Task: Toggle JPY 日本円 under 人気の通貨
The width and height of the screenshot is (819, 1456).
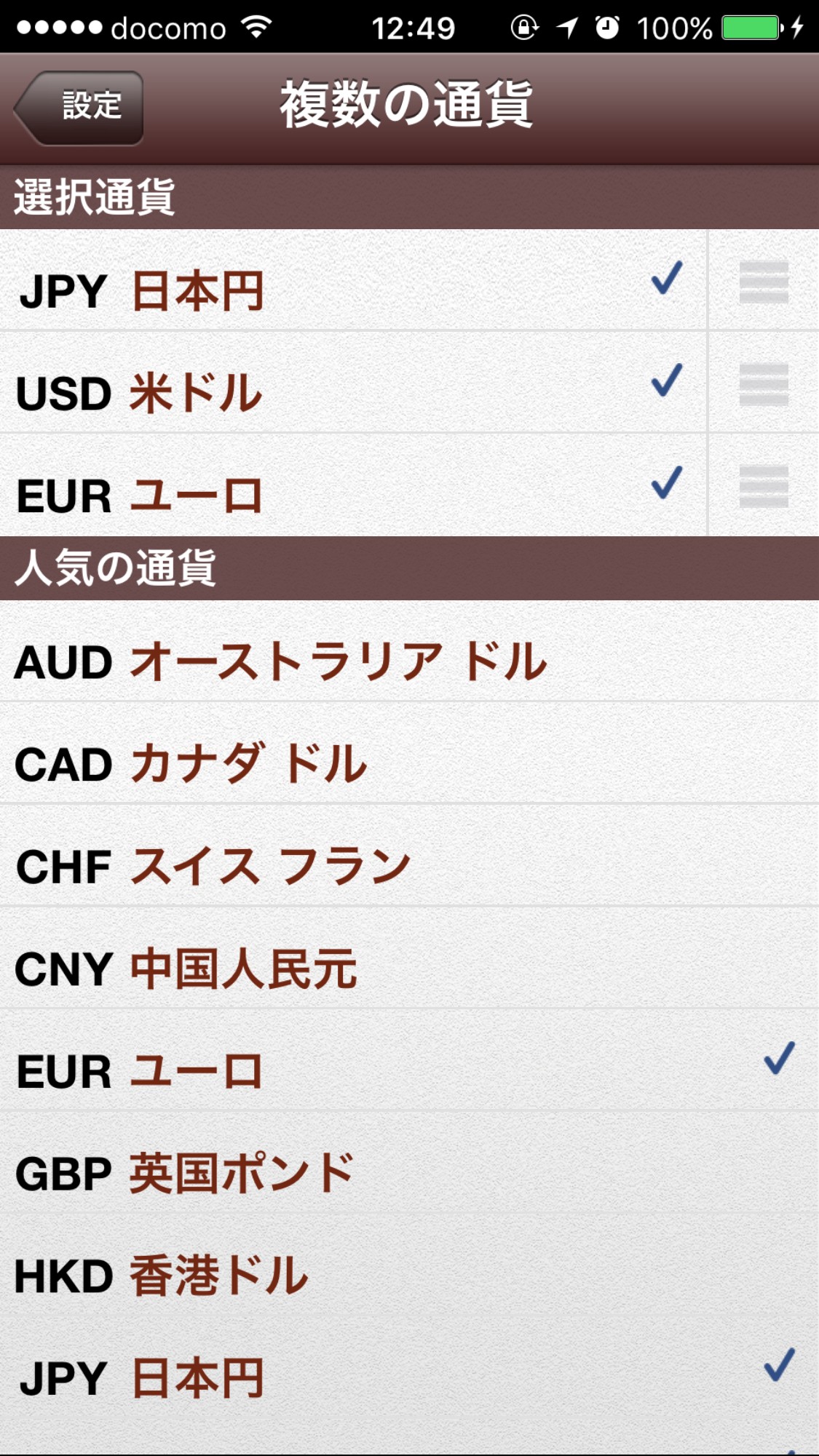Action: 408,1368
